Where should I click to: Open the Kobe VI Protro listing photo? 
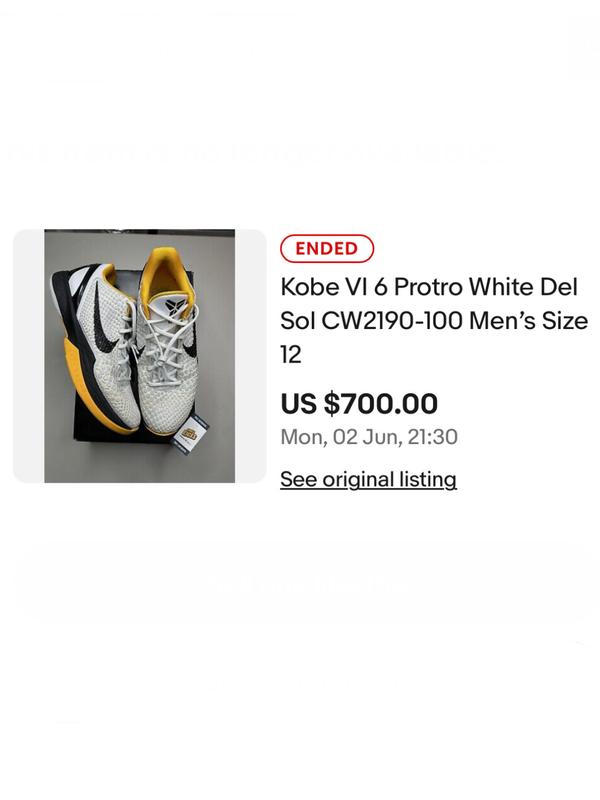pyautogui.click(x=139, y=356)
